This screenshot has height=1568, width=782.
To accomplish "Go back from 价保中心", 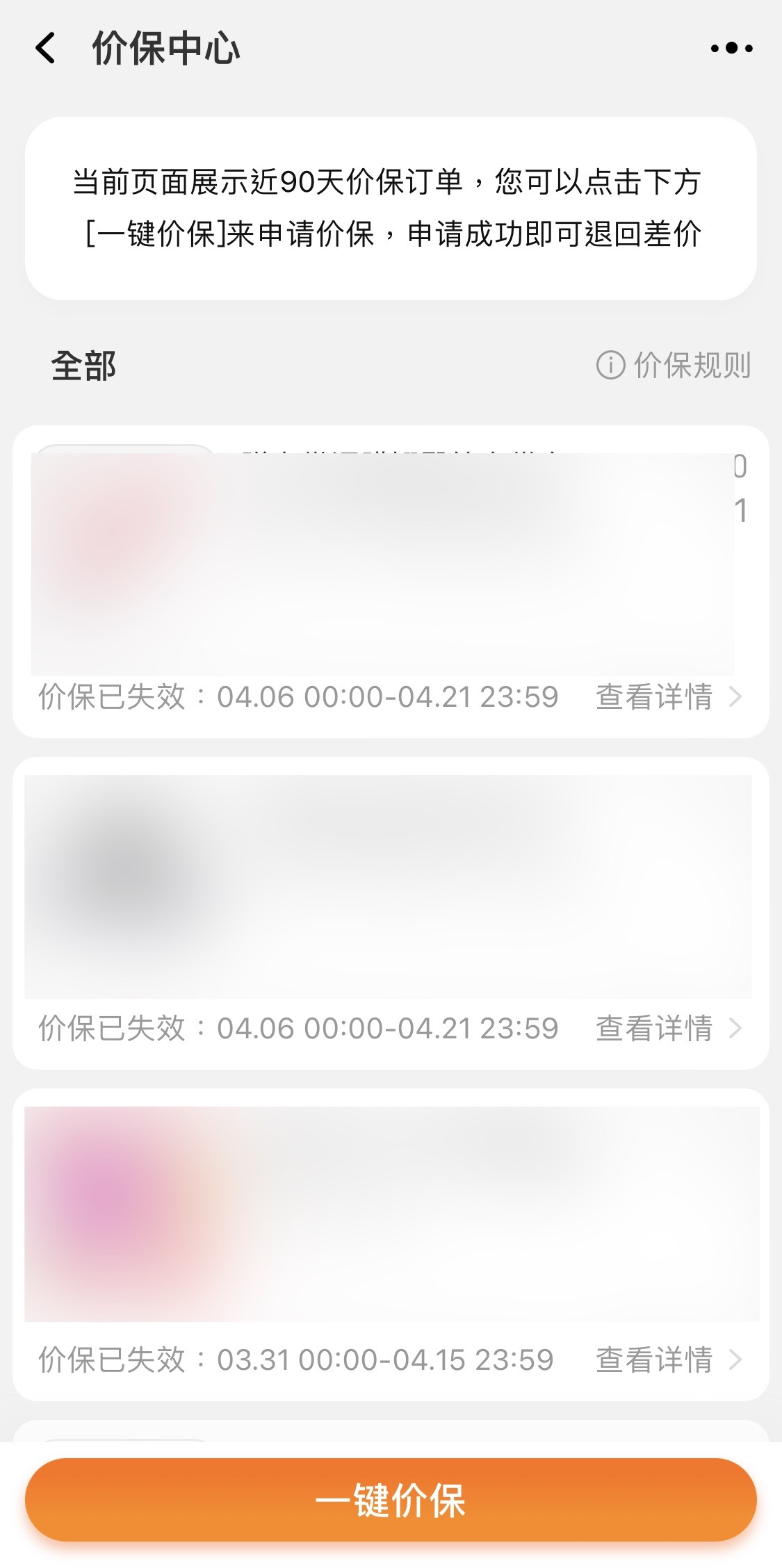I will click(x=46, y=49).
